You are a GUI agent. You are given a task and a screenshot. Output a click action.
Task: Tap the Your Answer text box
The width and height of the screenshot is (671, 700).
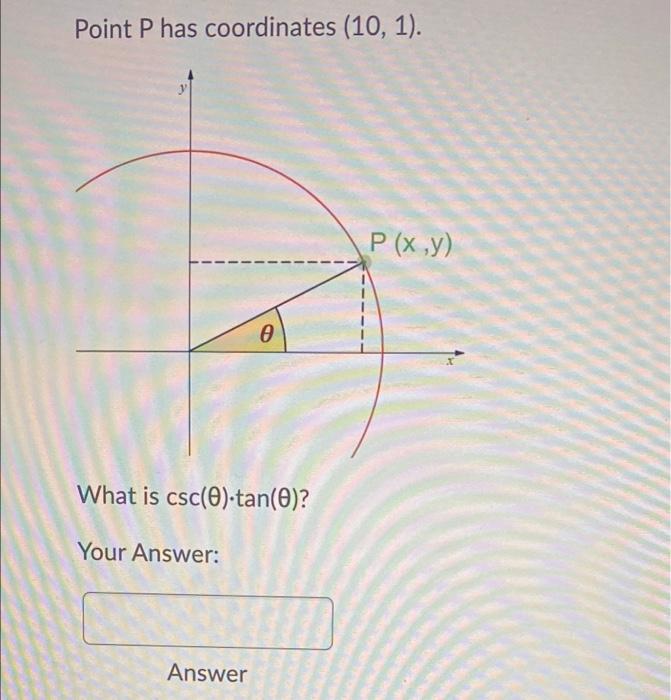pyautogui.click(x=207, y=622)
